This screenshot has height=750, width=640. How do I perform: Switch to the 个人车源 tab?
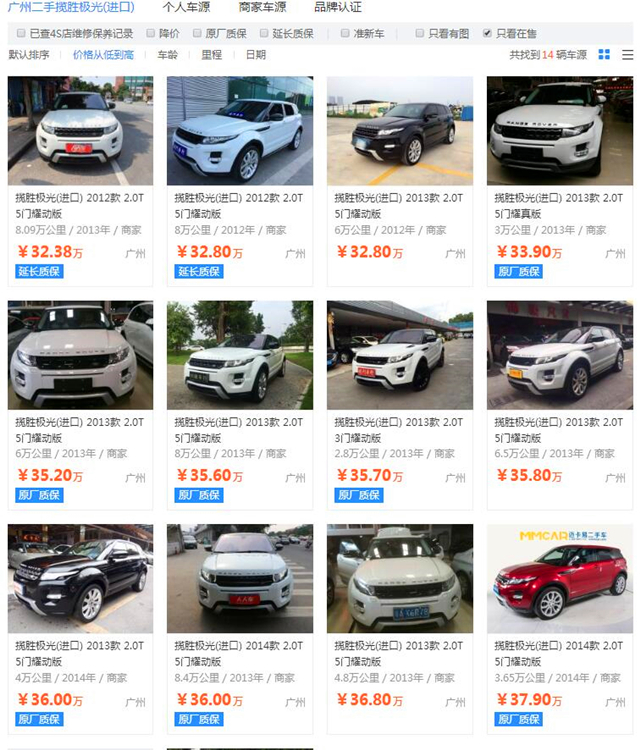tap(186, 7)
